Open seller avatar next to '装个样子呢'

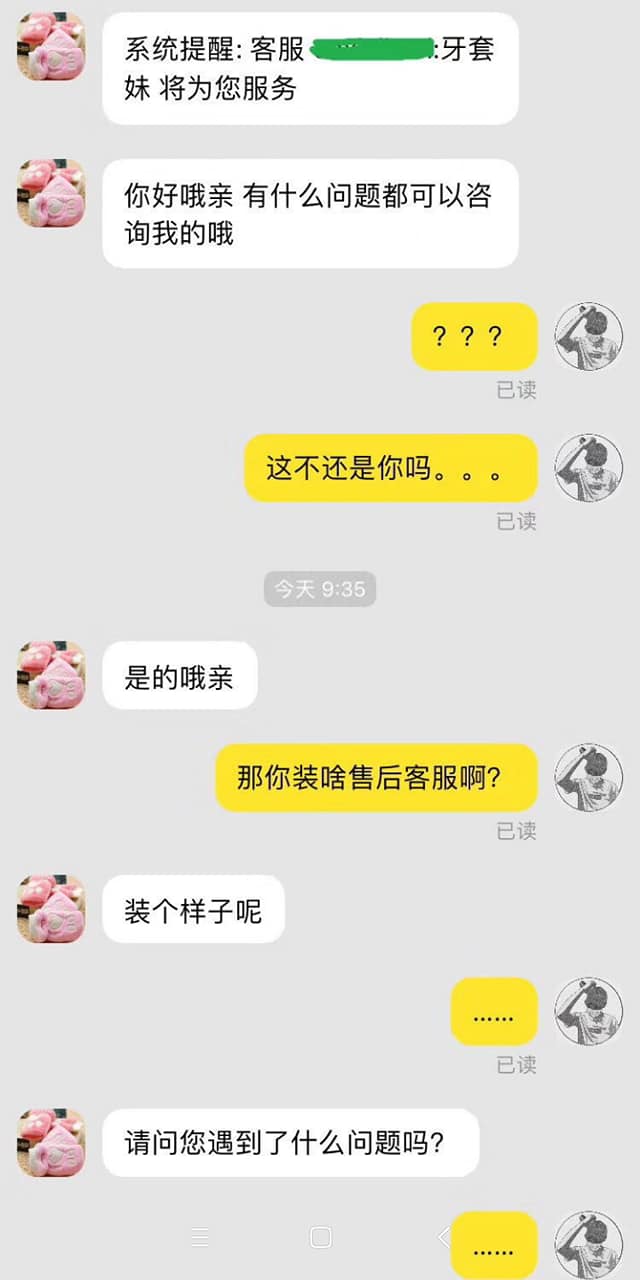pos(51,908)
